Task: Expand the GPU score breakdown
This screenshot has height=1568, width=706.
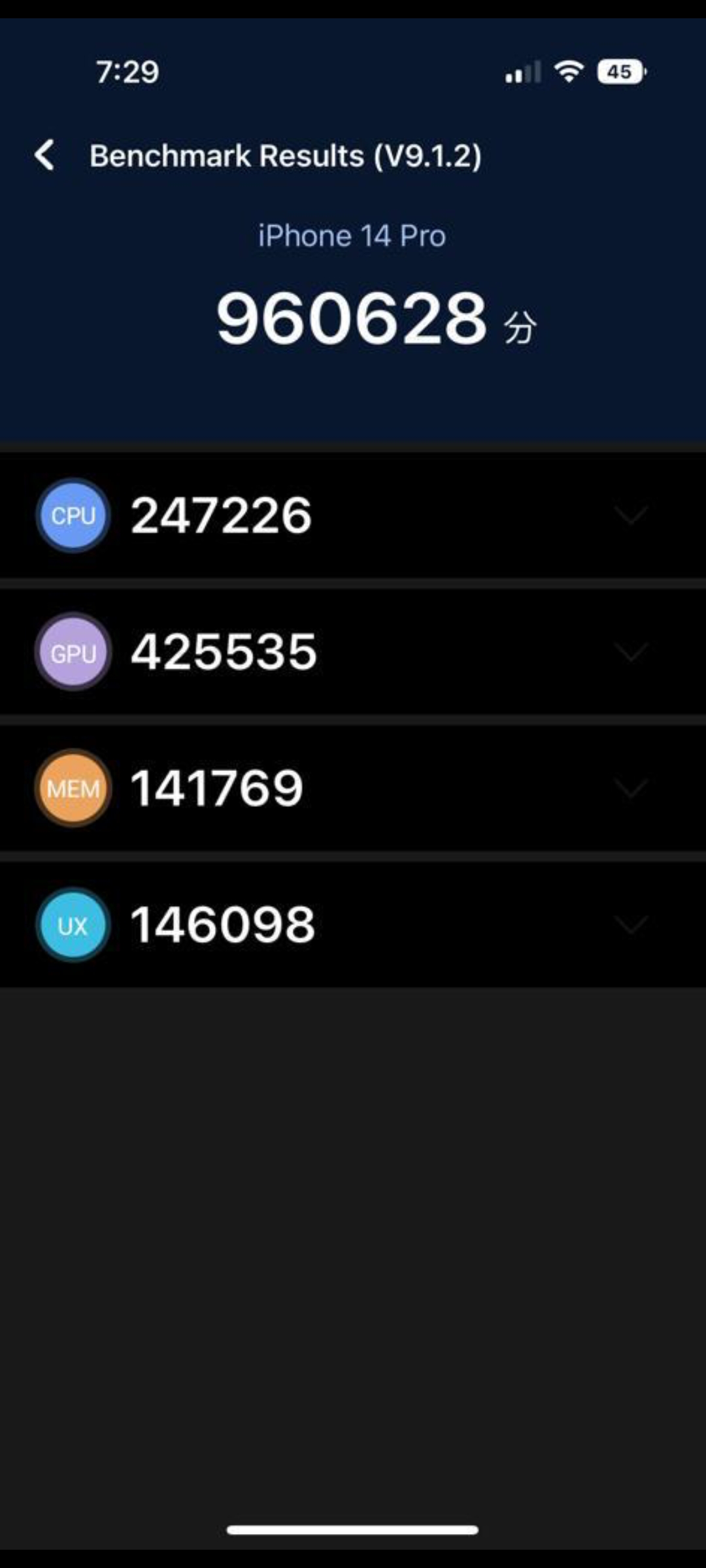Action: click(x=631, y=652)
